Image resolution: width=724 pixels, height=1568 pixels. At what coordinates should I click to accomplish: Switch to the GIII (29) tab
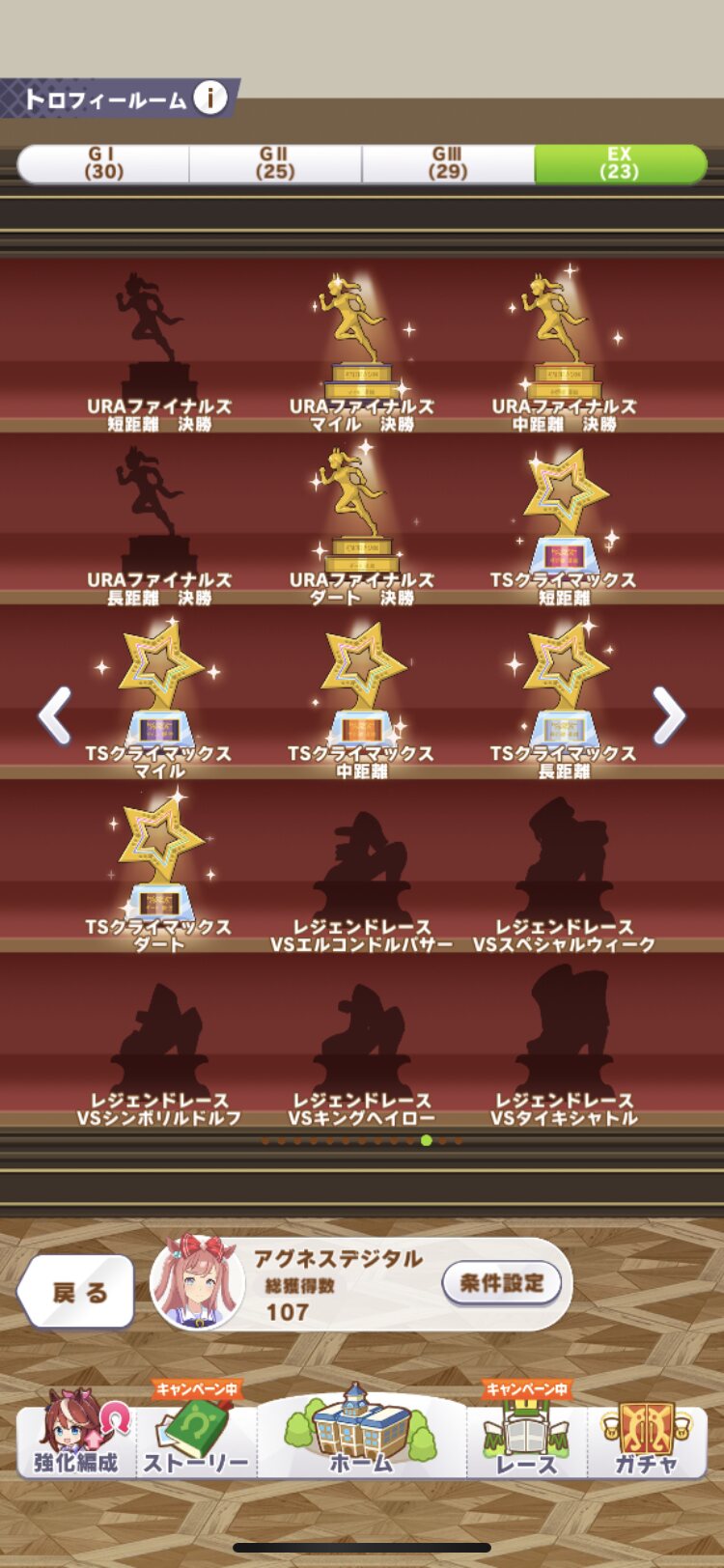(x=448, y=164)
